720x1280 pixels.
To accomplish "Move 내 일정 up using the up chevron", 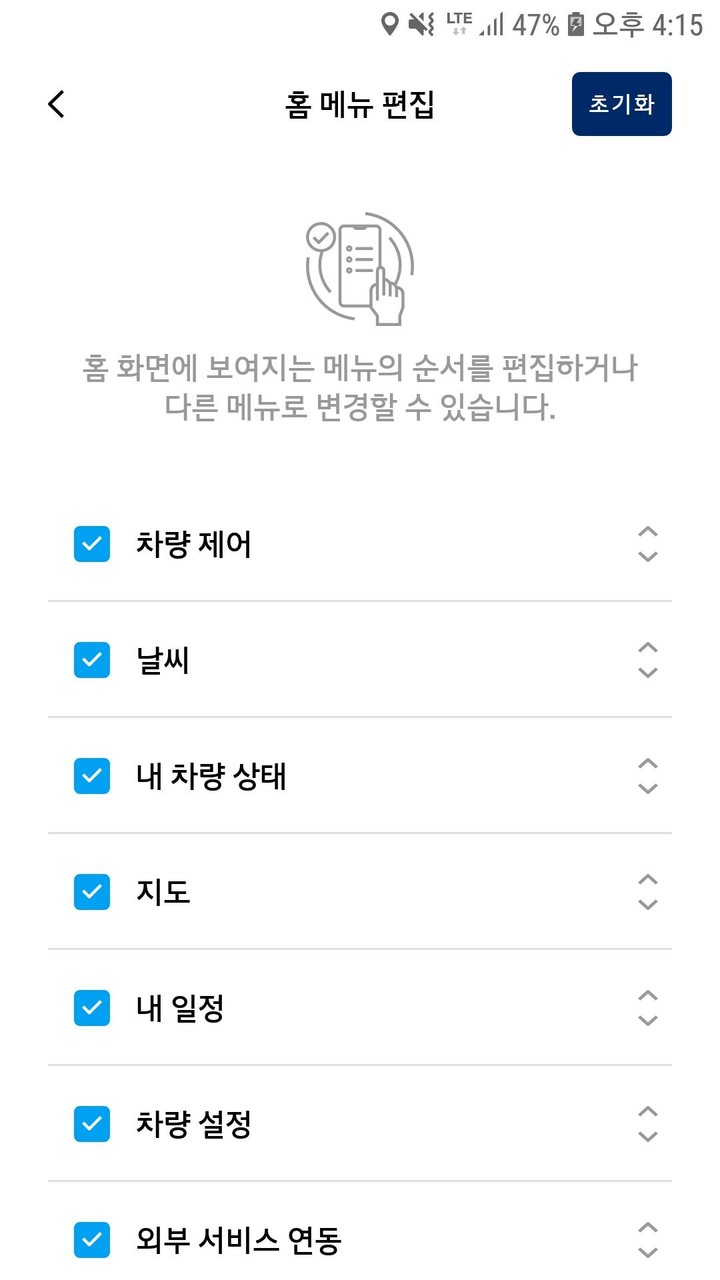I will pyautogui.click(x=647, y=997).
